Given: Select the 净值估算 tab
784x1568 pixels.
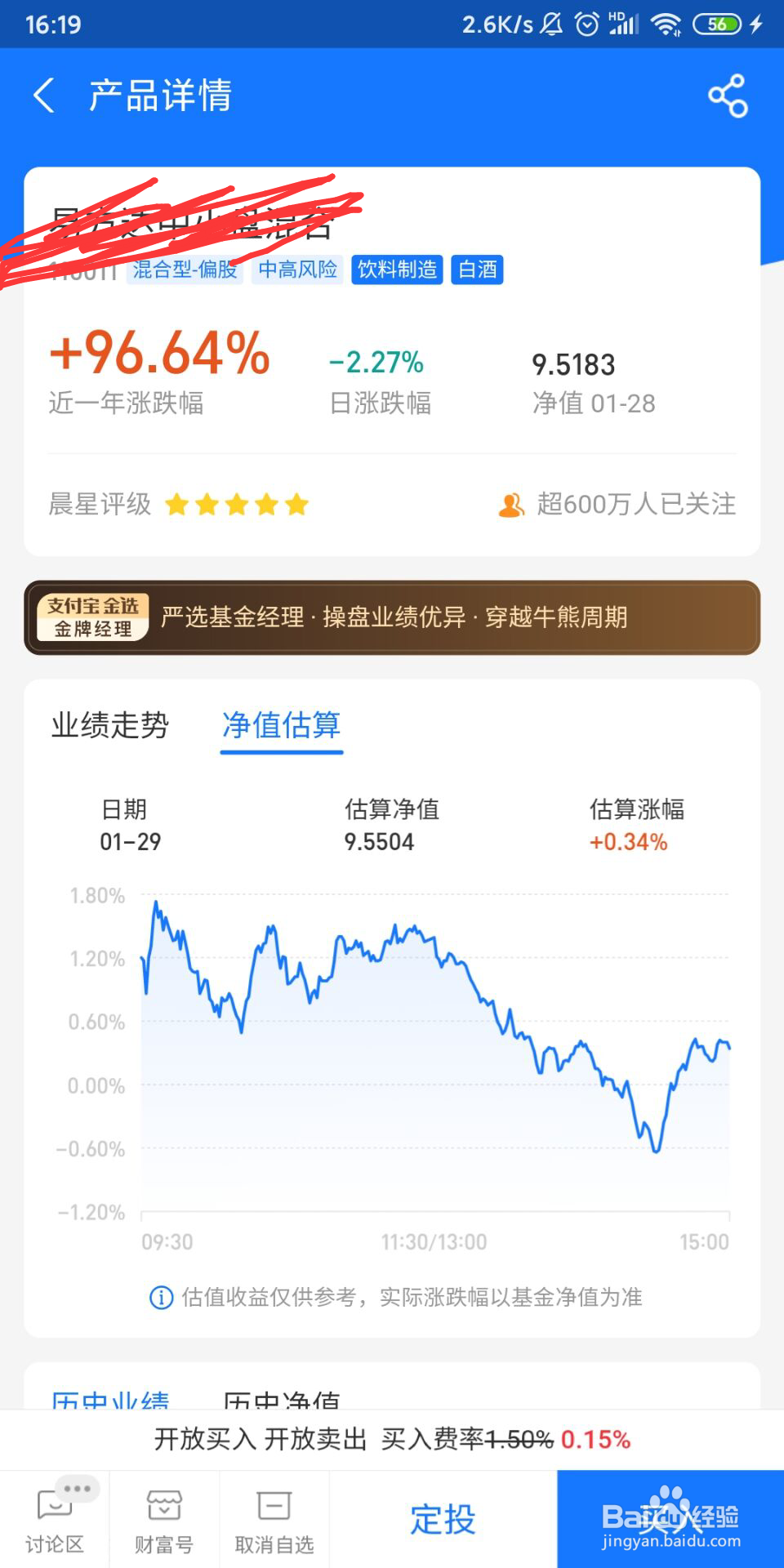Looking at the screenshot, I should click(x=281, y=725).
